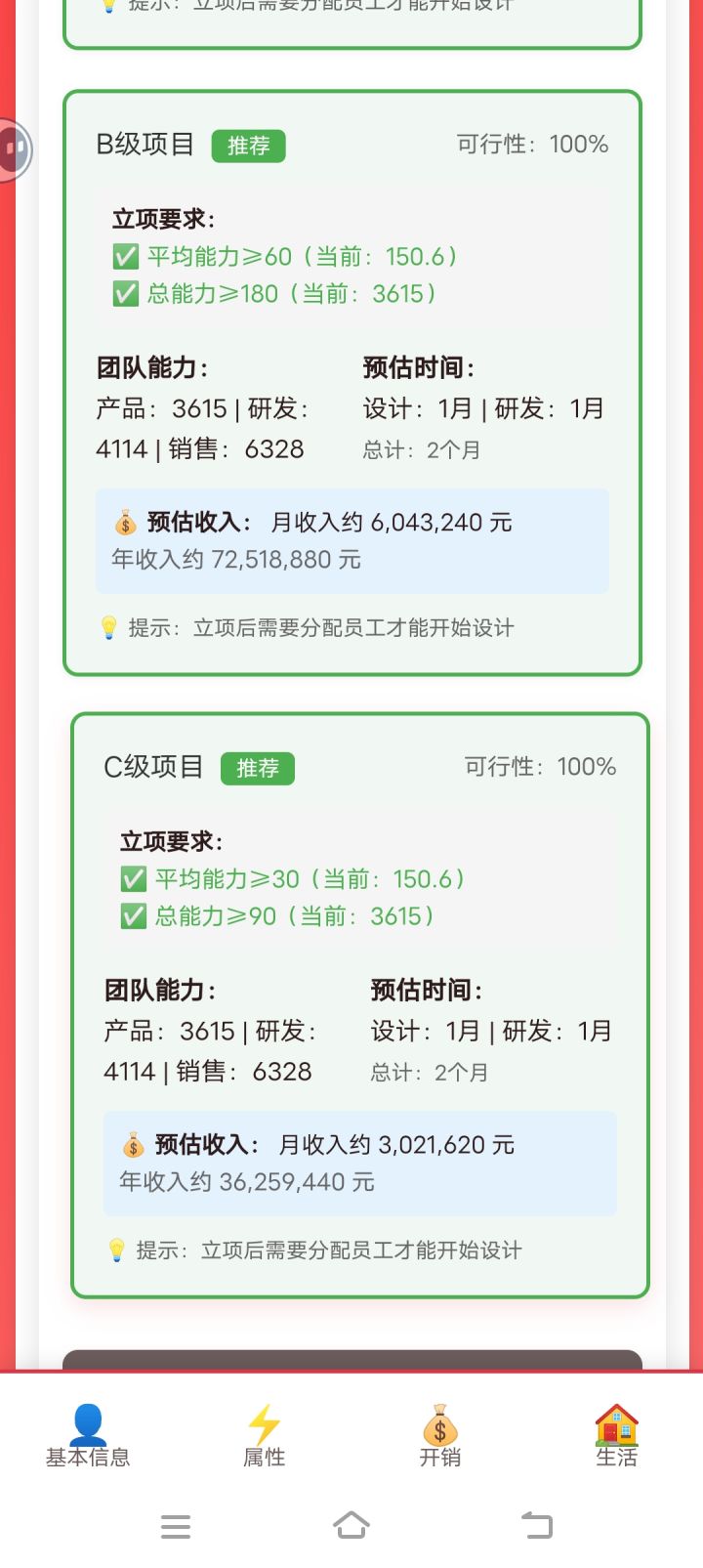Tap the lightbulb tip icon under C级项目
703x1568 pixels.
116,1250
